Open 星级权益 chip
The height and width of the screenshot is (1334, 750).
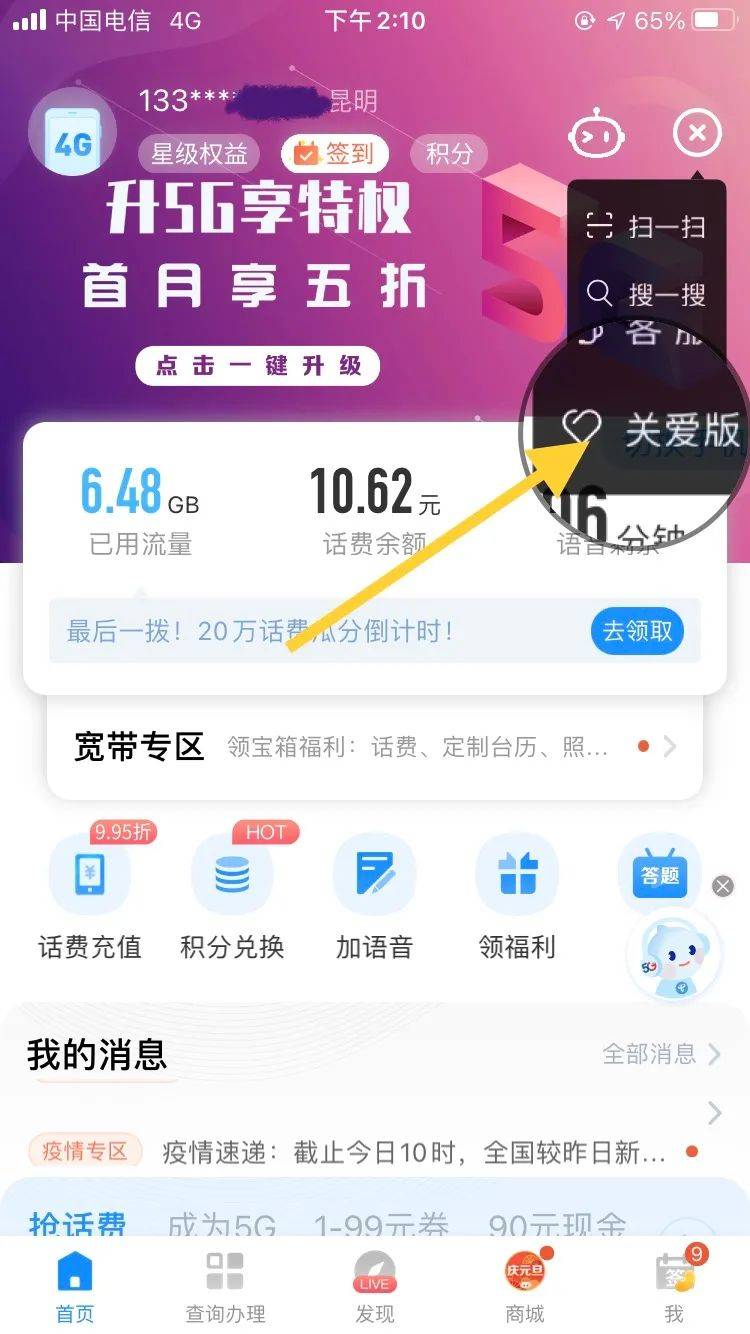pos(198,154)
